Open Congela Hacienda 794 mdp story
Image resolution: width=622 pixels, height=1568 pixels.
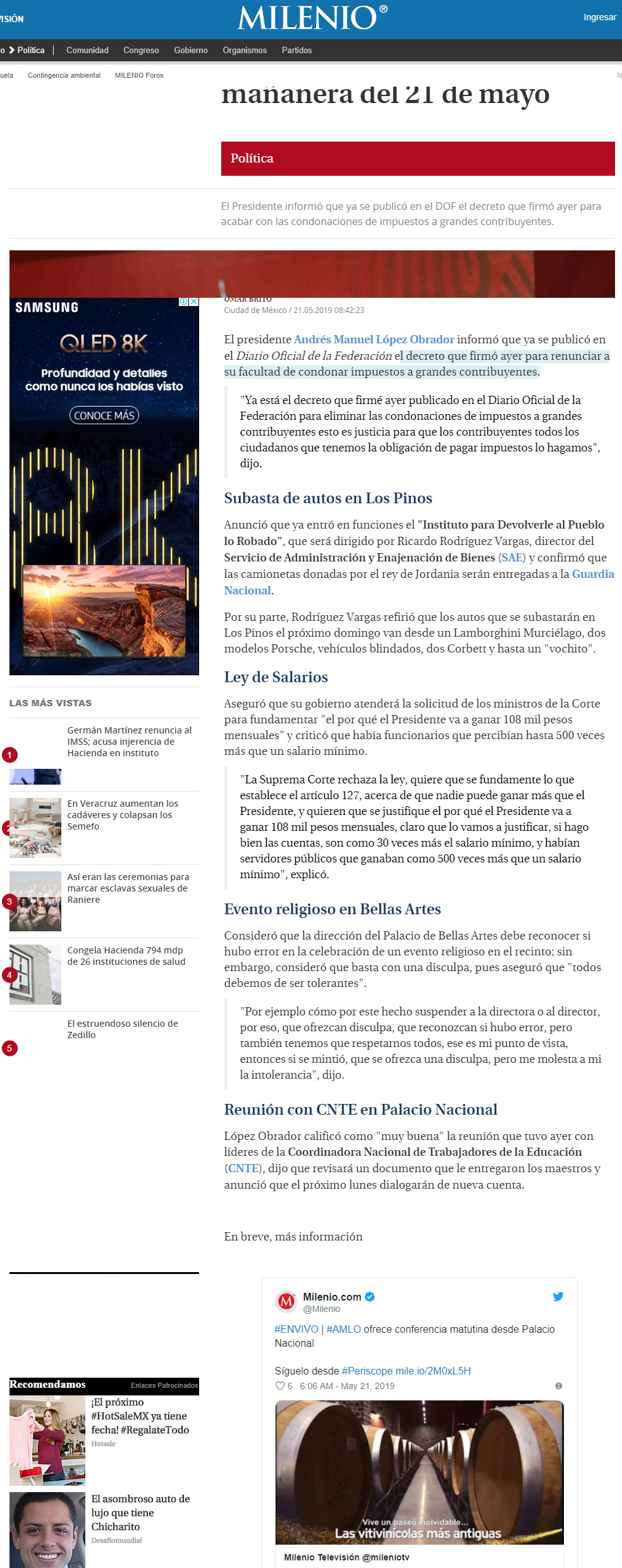[126, 956]
